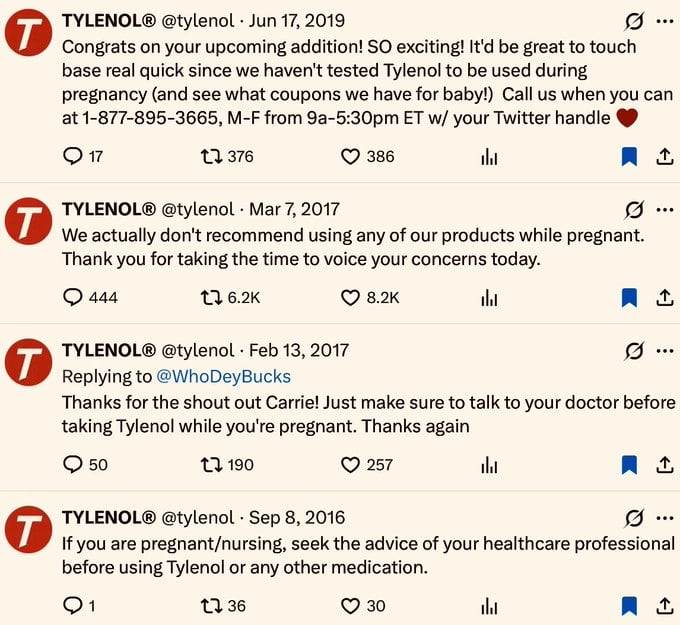Viewport: 680px width, 625px height.
Task: Like the Jun 17, 2019 tweet
Action: pos(350,156)
